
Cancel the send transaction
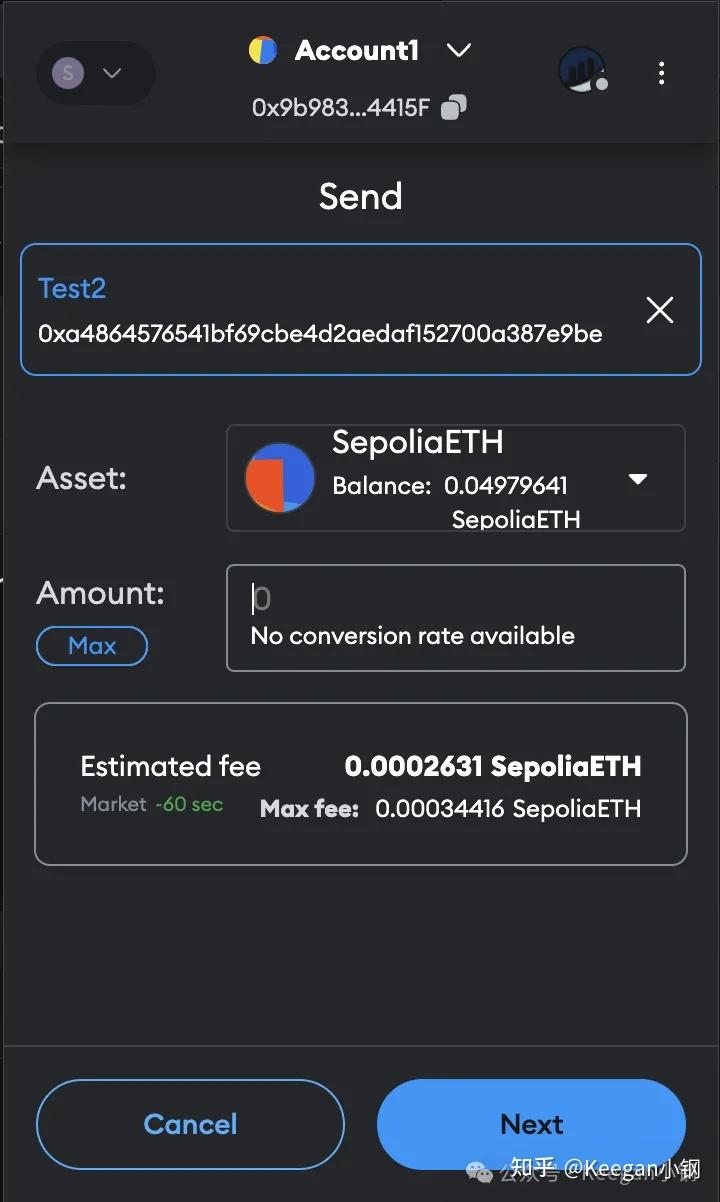click(x=190, y=1124)
